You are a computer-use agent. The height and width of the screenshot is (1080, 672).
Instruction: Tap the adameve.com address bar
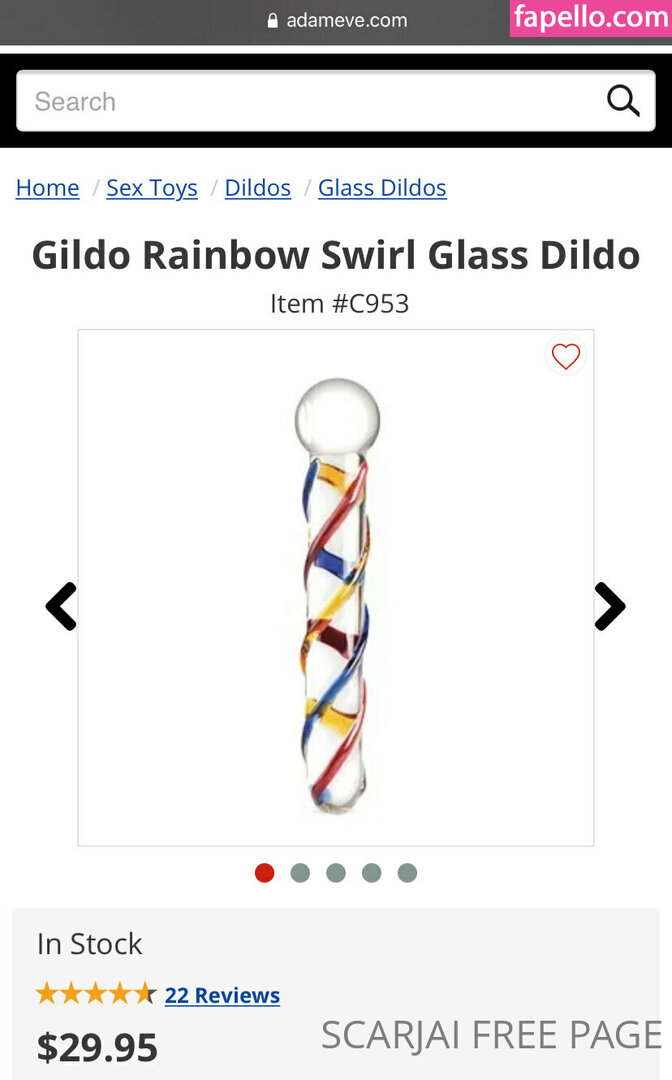[x=337, y=20]
